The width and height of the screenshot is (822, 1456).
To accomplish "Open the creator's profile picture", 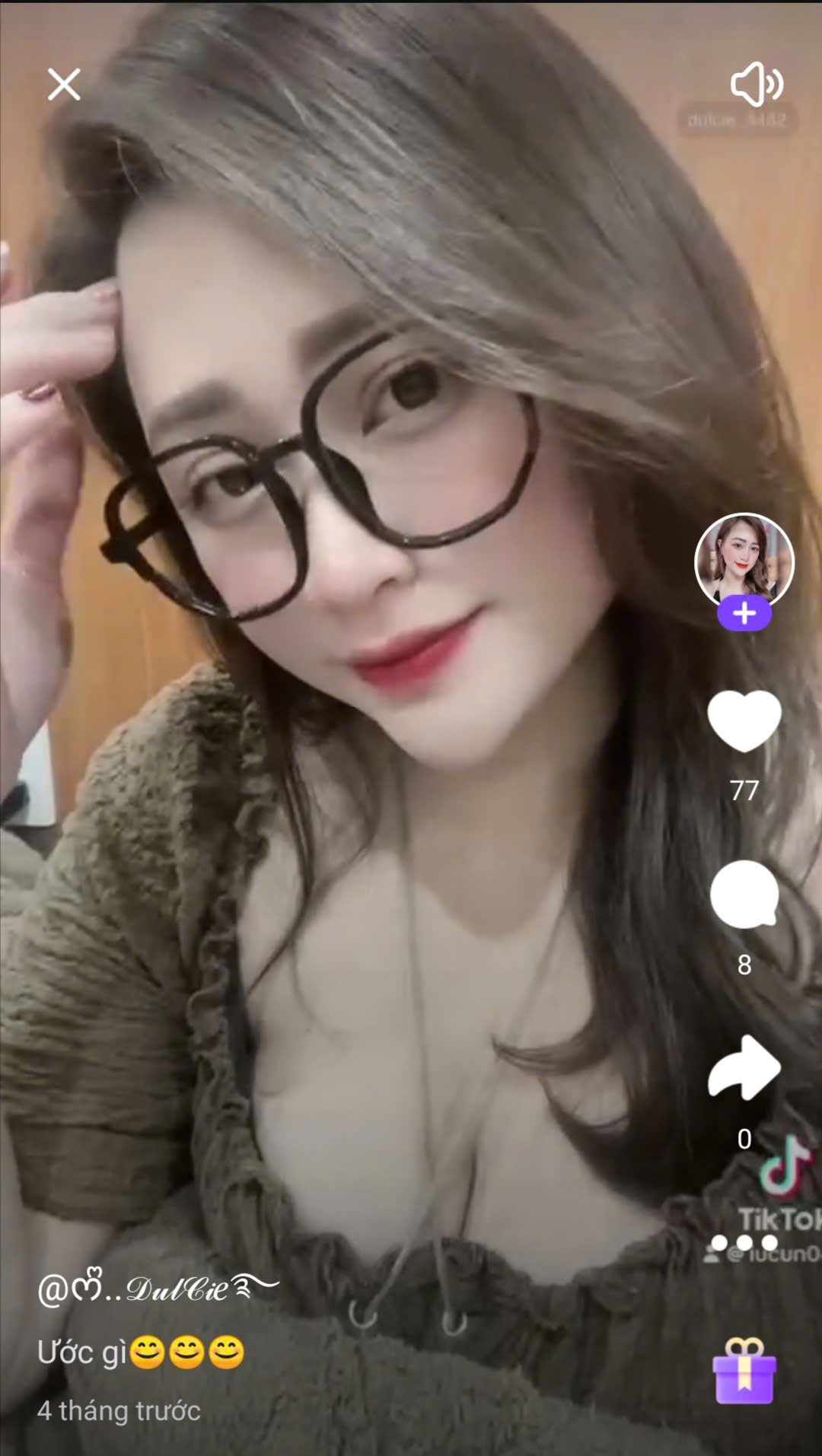I will (744, 560).
